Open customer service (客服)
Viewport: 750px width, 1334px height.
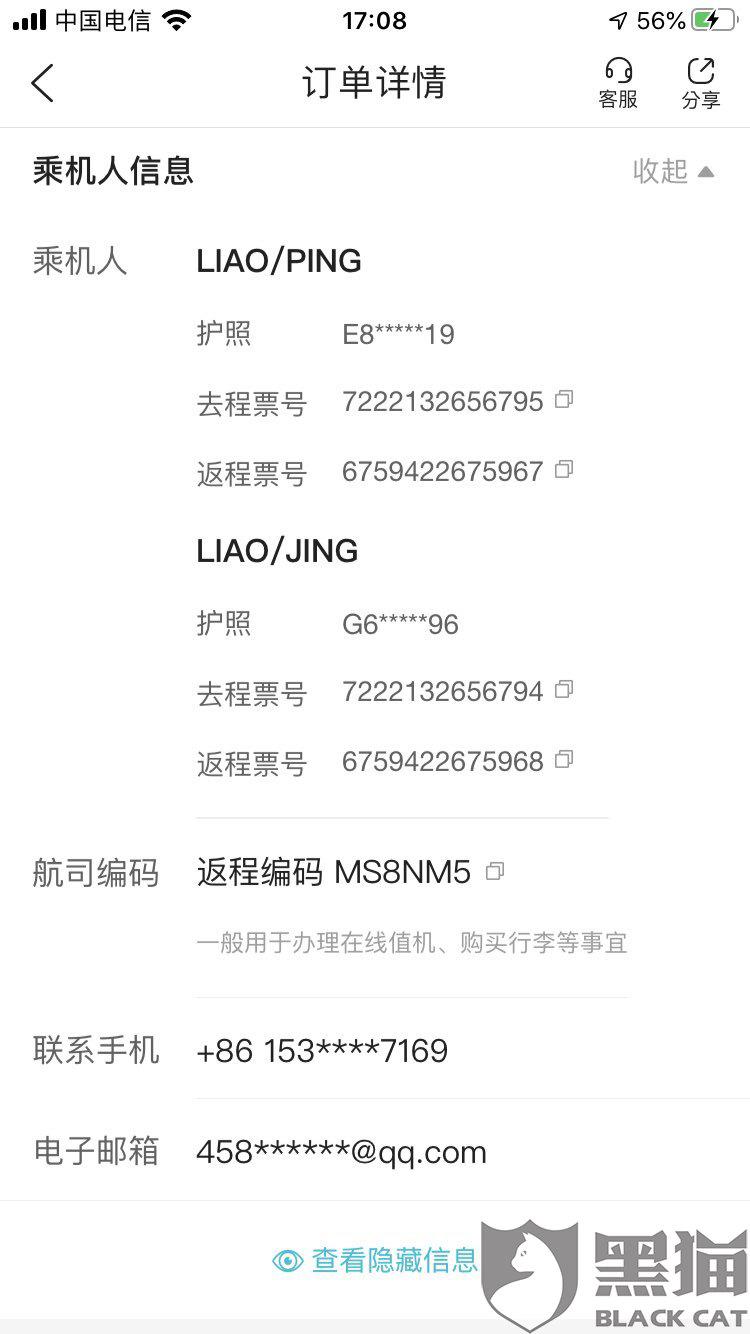(618, 83)
